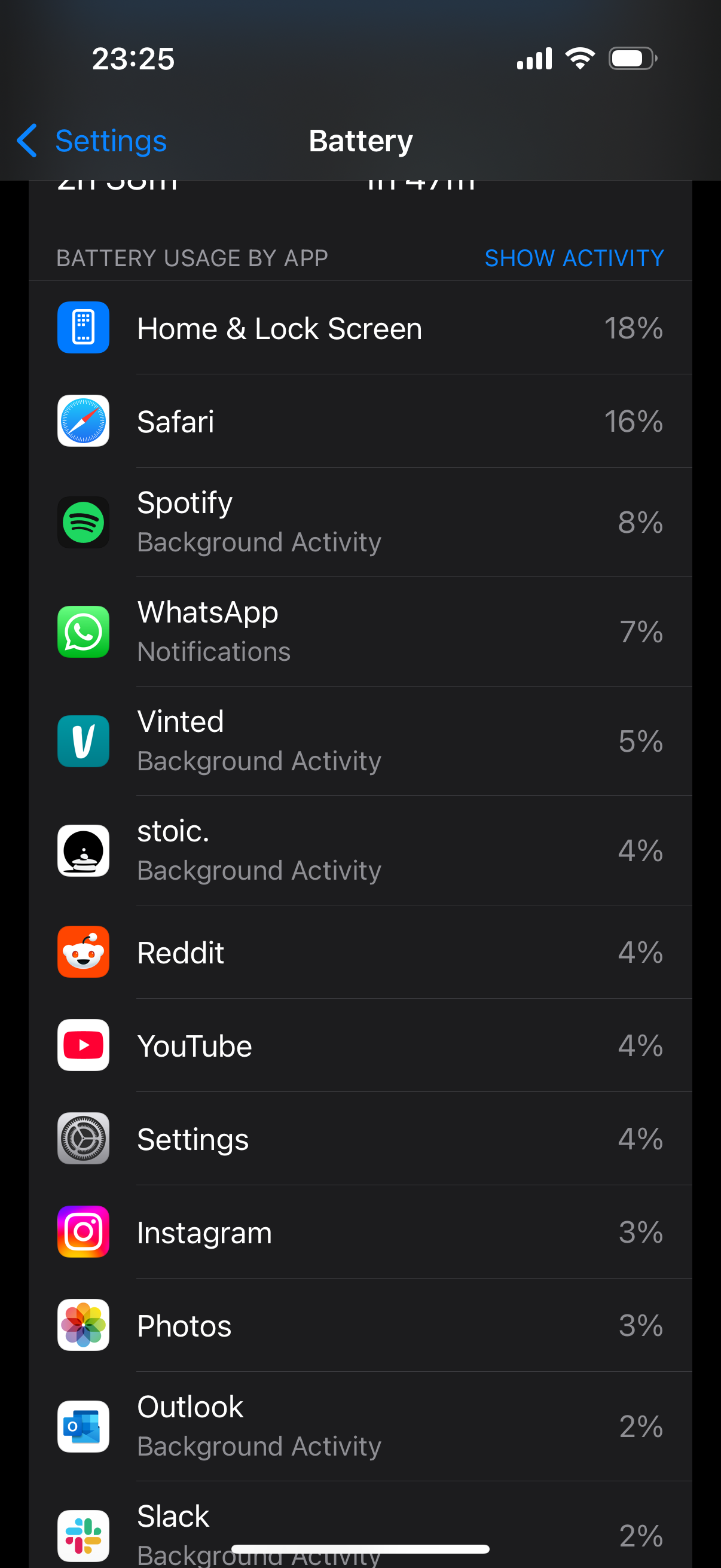Screen dimensions: 721x1568
Task: Select the Spotify battery usage row
Action: pos(360,522)
